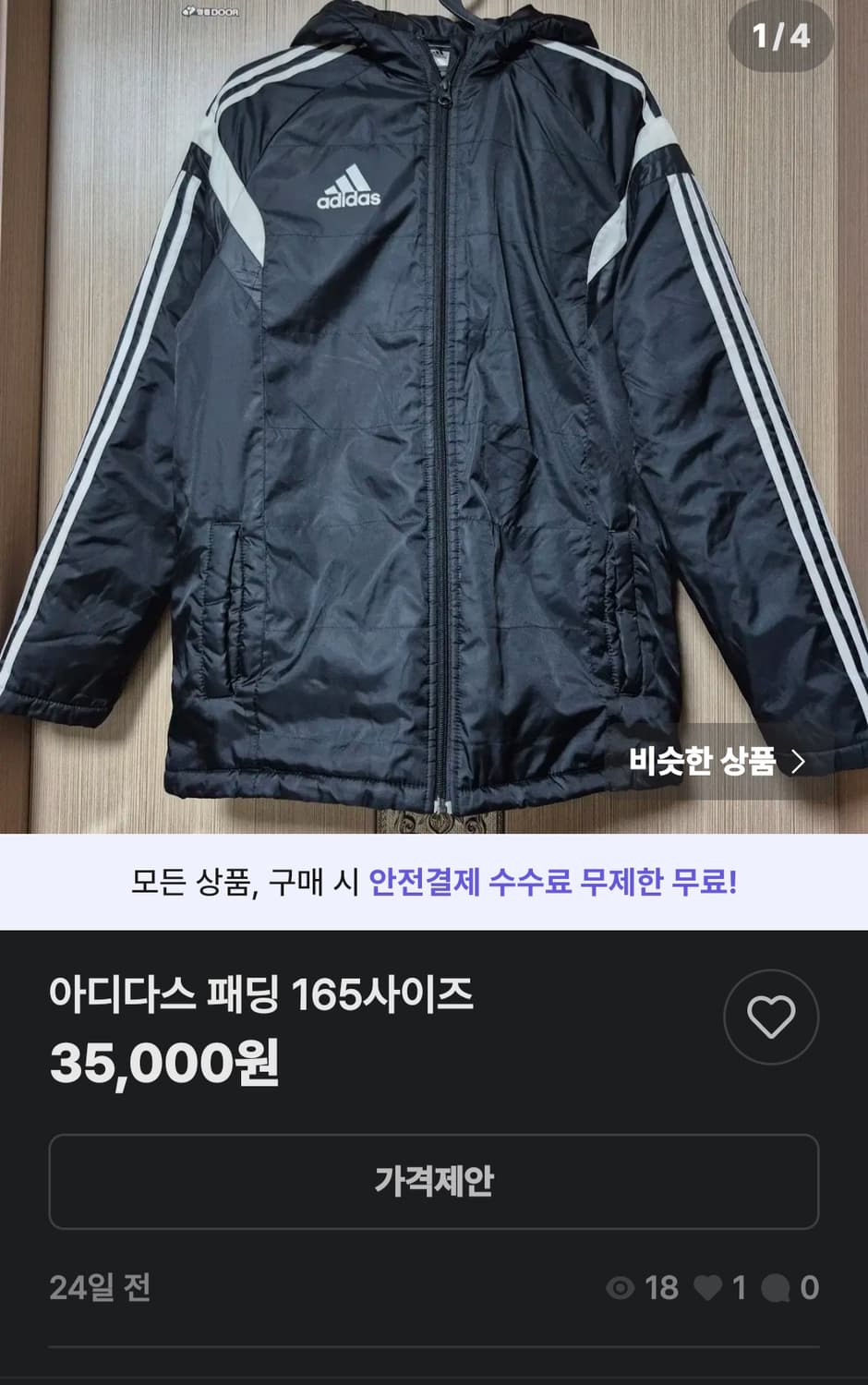The height and width of the screenshot is (1385, 868).
Task: Tap the jacket photo to view fullscreen
Action: click(434, 415)
